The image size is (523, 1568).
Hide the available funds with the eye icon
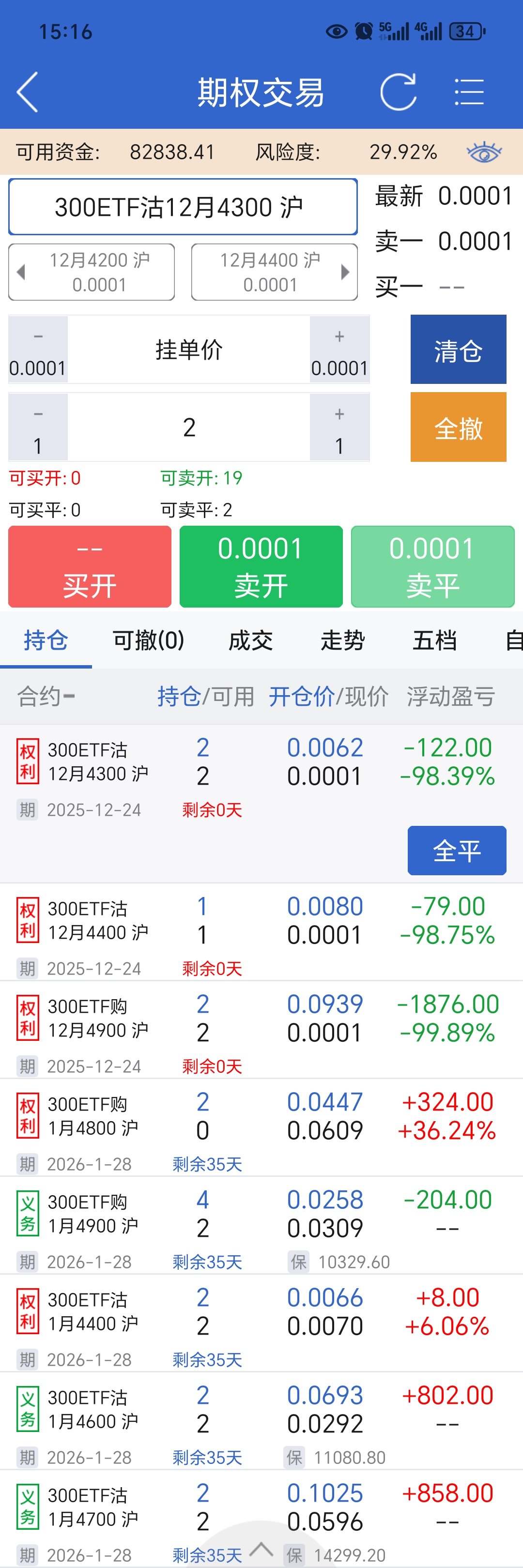[x=484, y=152]
